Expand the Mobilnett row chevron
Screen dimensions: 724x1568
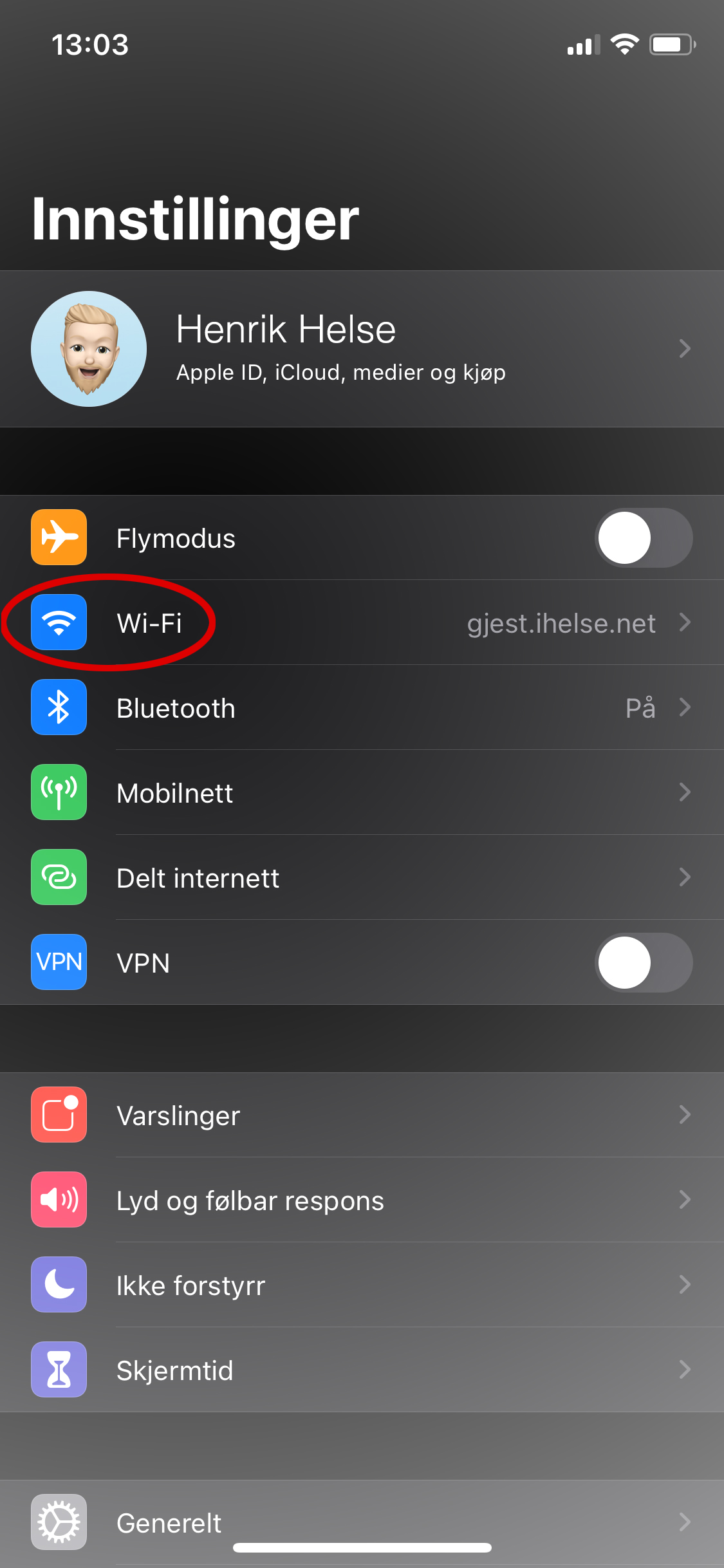[x=685, y=792]
